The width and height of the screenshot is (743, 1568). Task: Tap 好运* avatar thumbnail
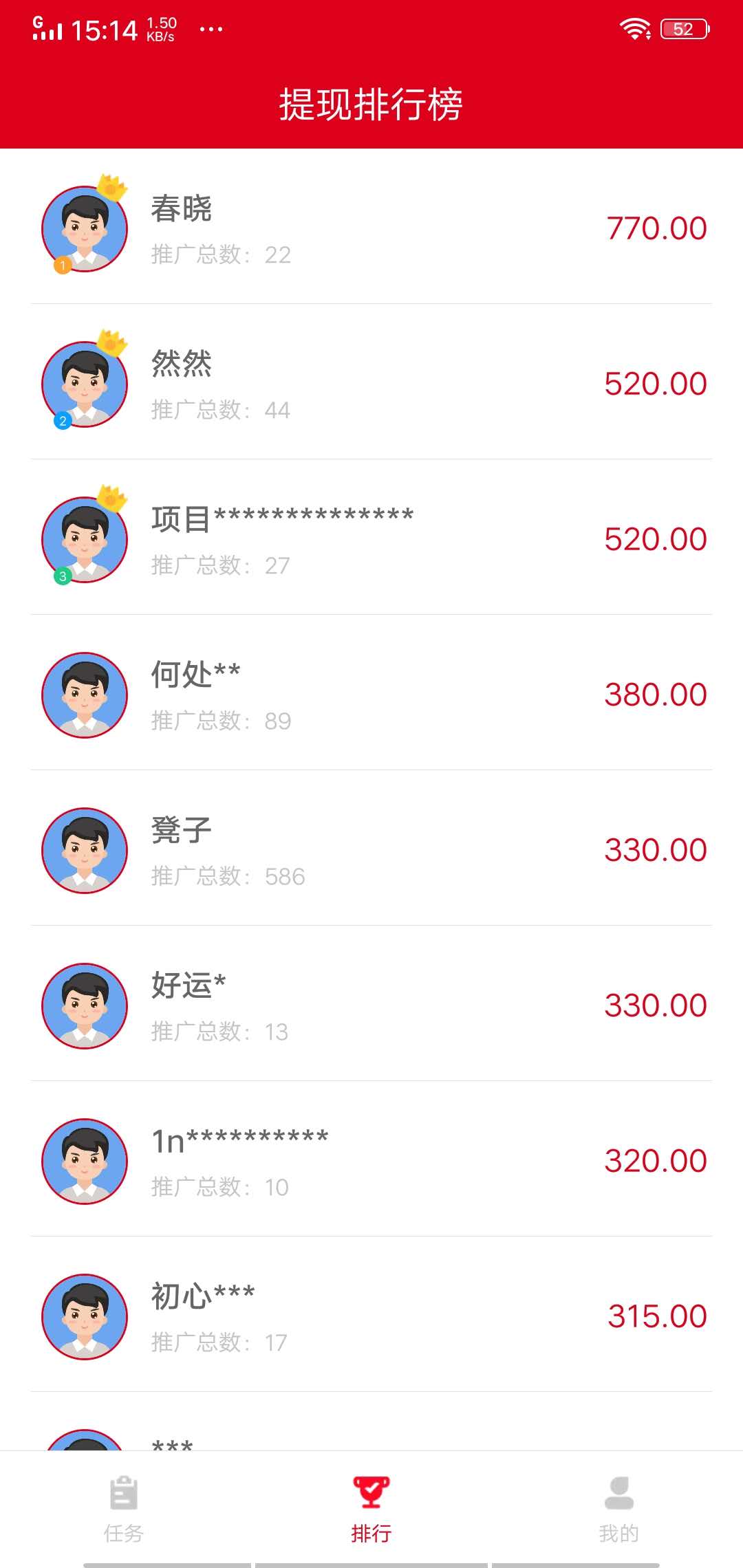tap(84, 1006)
